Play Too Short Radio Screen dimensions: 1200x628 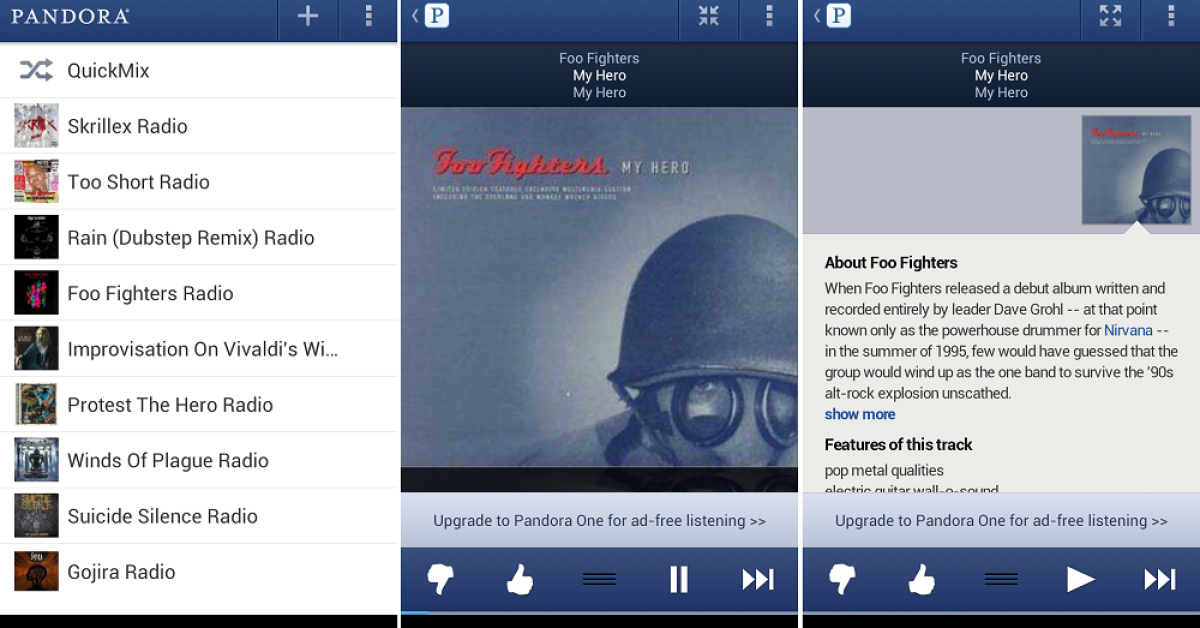click(x=138, y=182)
